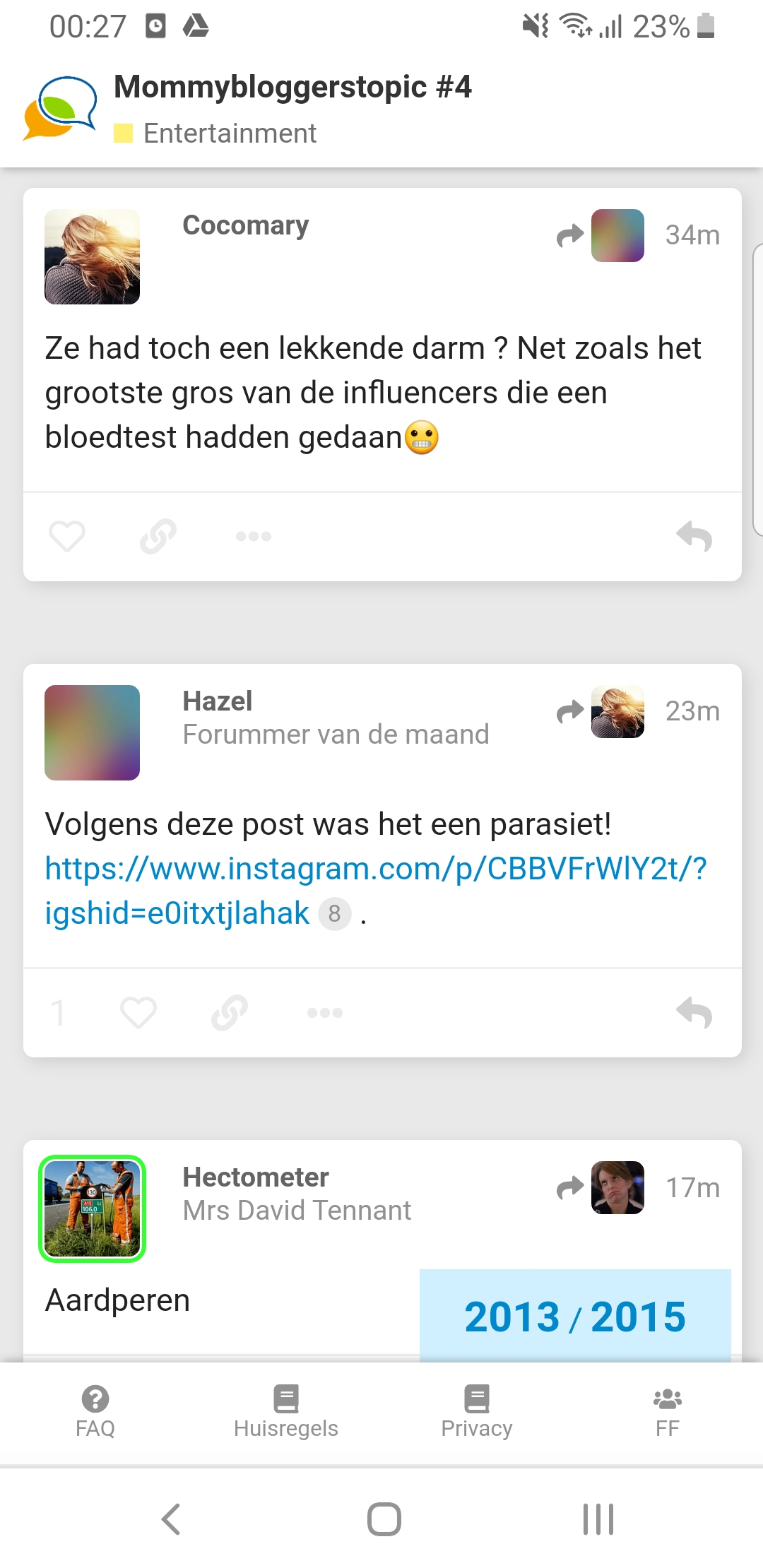
Task: Open more options on Hazel's post
Action: pos(325,1012)
